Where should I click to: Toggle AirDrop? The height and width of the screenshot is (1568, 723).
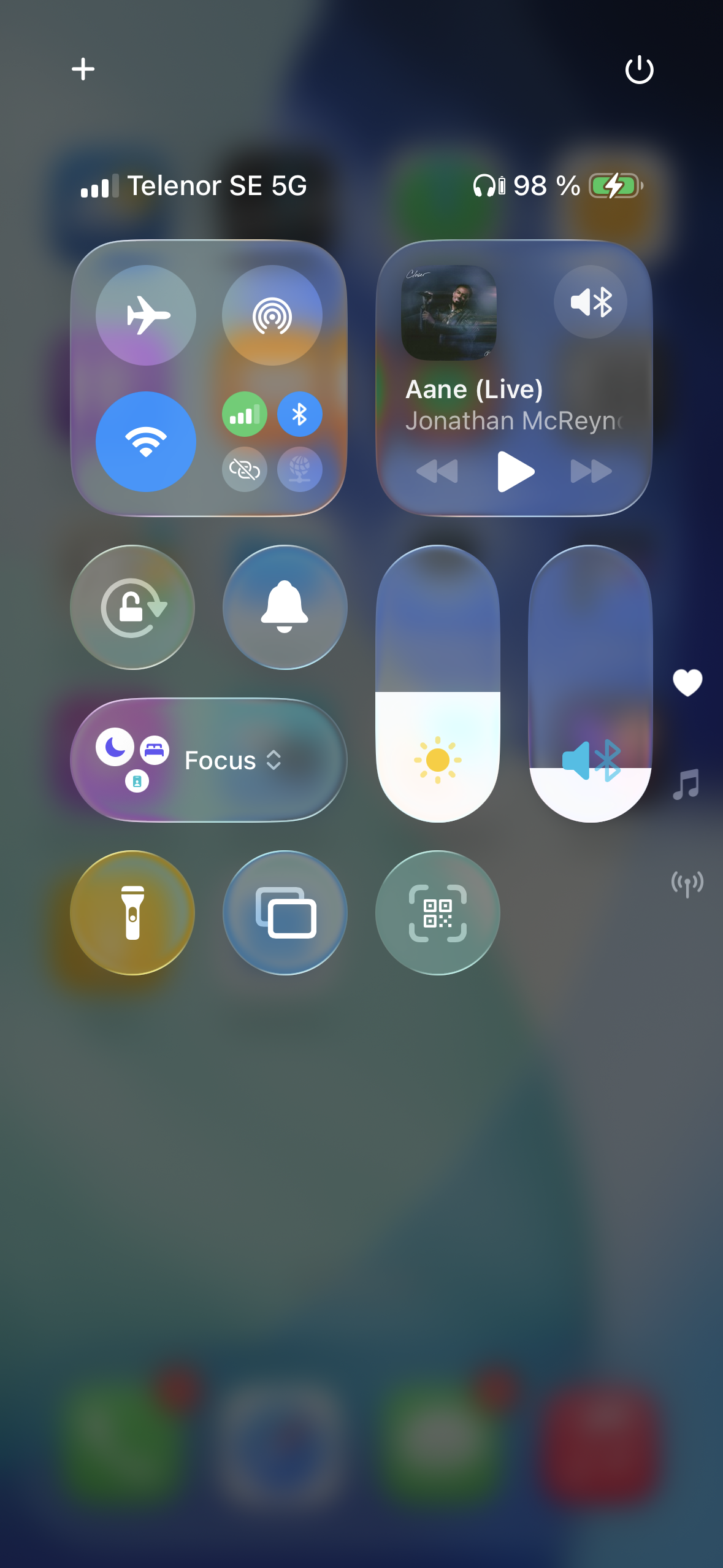272,315
